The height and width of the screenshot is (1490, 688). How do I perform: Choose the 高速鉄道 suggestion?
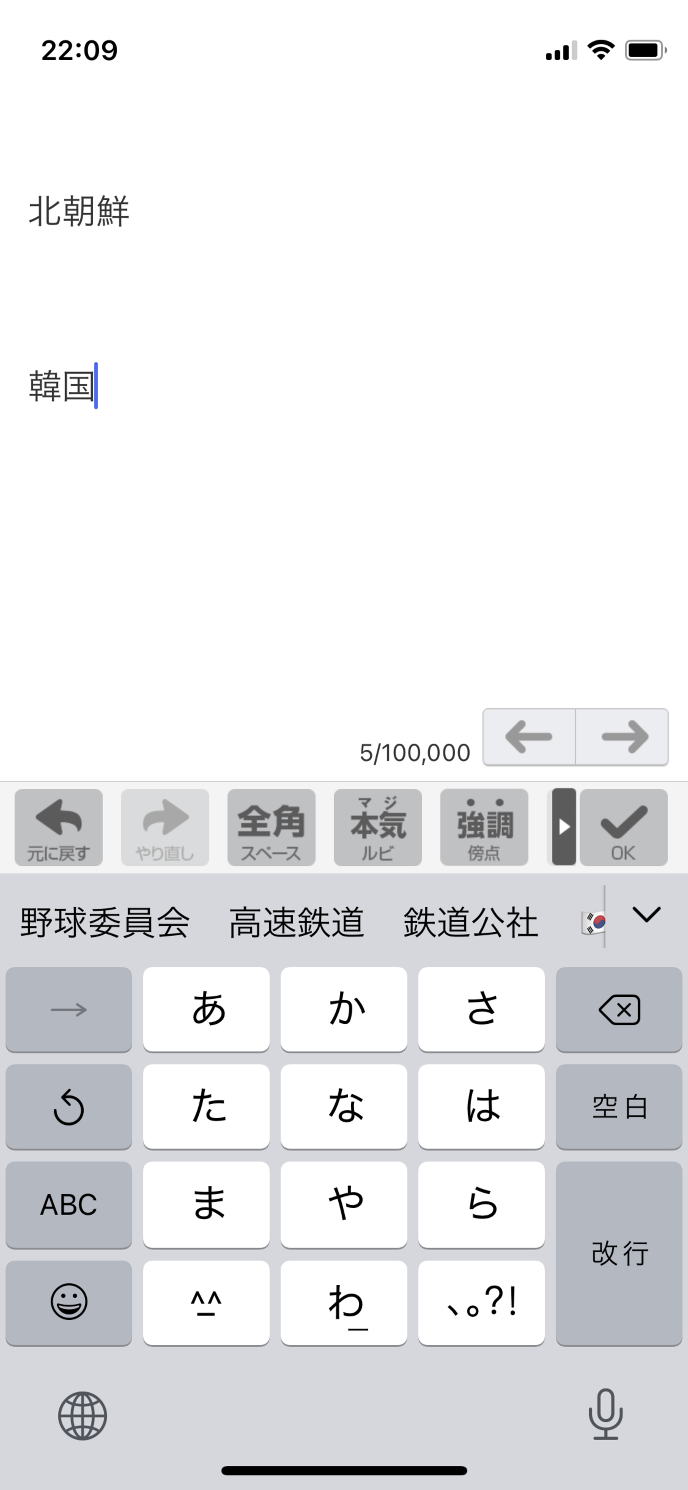pyautogui.click(x=296, y=922)
